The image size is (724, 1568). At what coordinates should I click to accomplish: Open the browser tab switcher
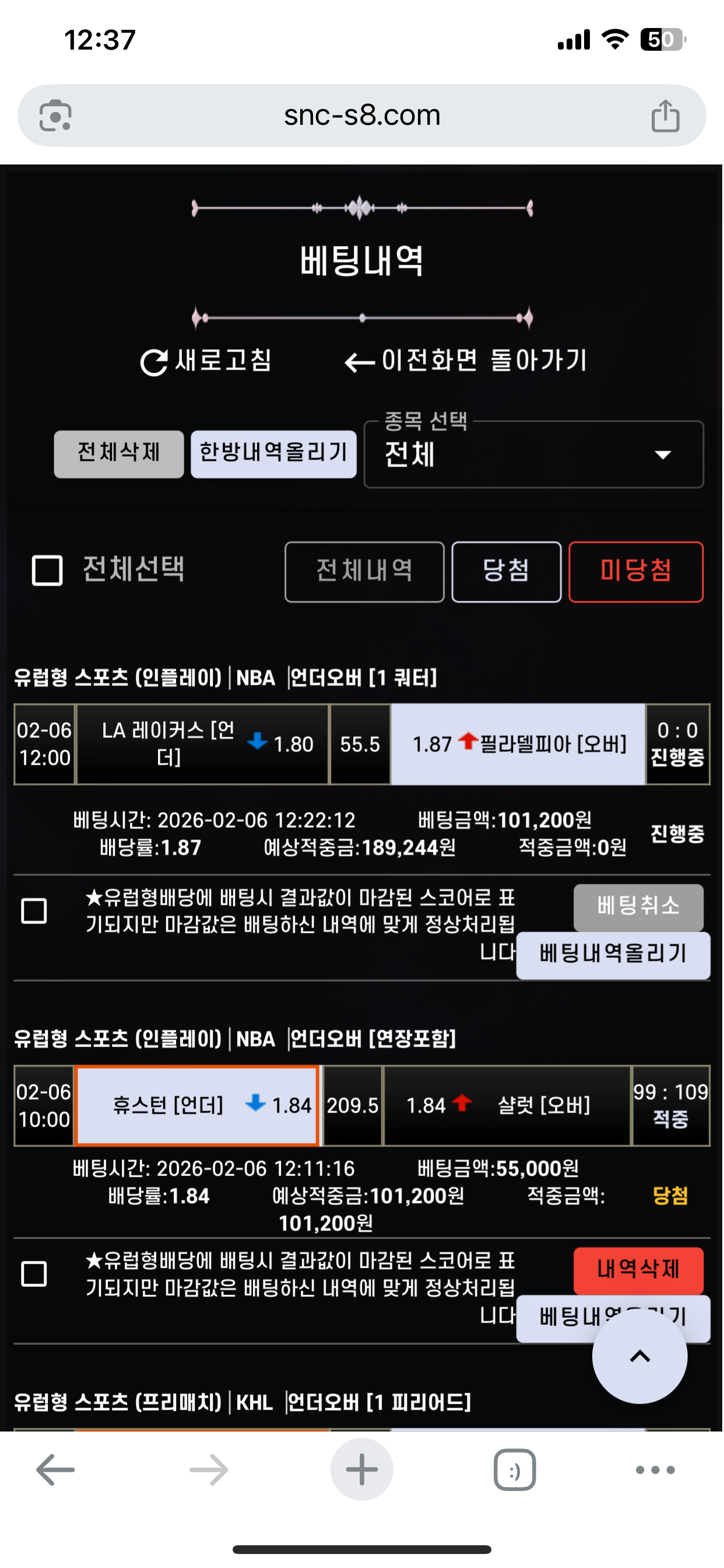515,1470
